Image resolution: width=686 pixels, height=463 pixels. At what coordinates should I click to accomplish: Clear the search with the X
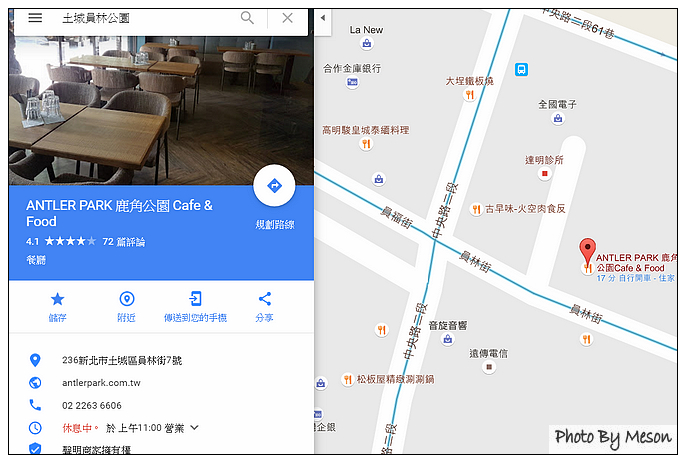[288, 18]
